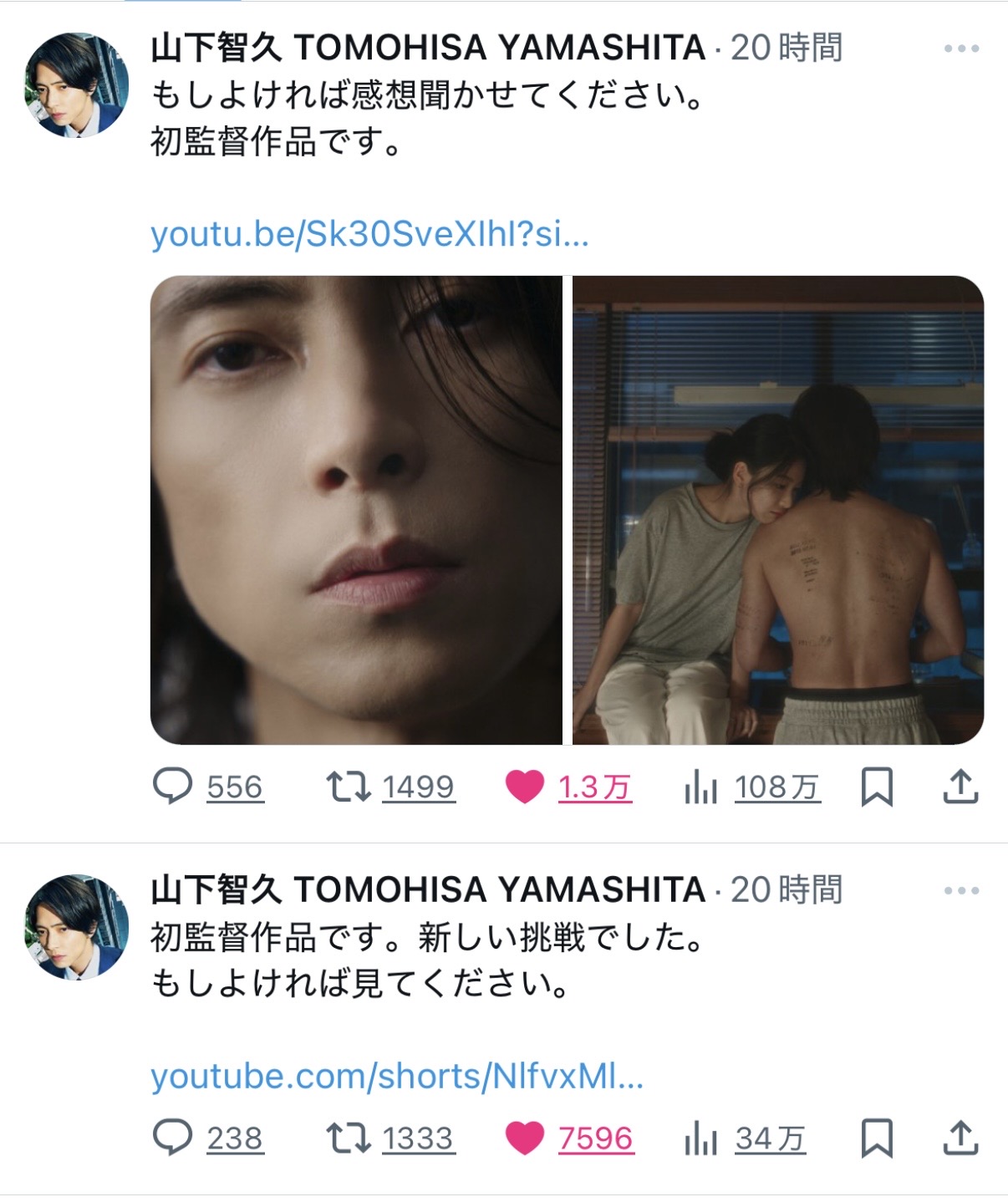Unlike the post with 7596 likes

tap(525, 1138)
